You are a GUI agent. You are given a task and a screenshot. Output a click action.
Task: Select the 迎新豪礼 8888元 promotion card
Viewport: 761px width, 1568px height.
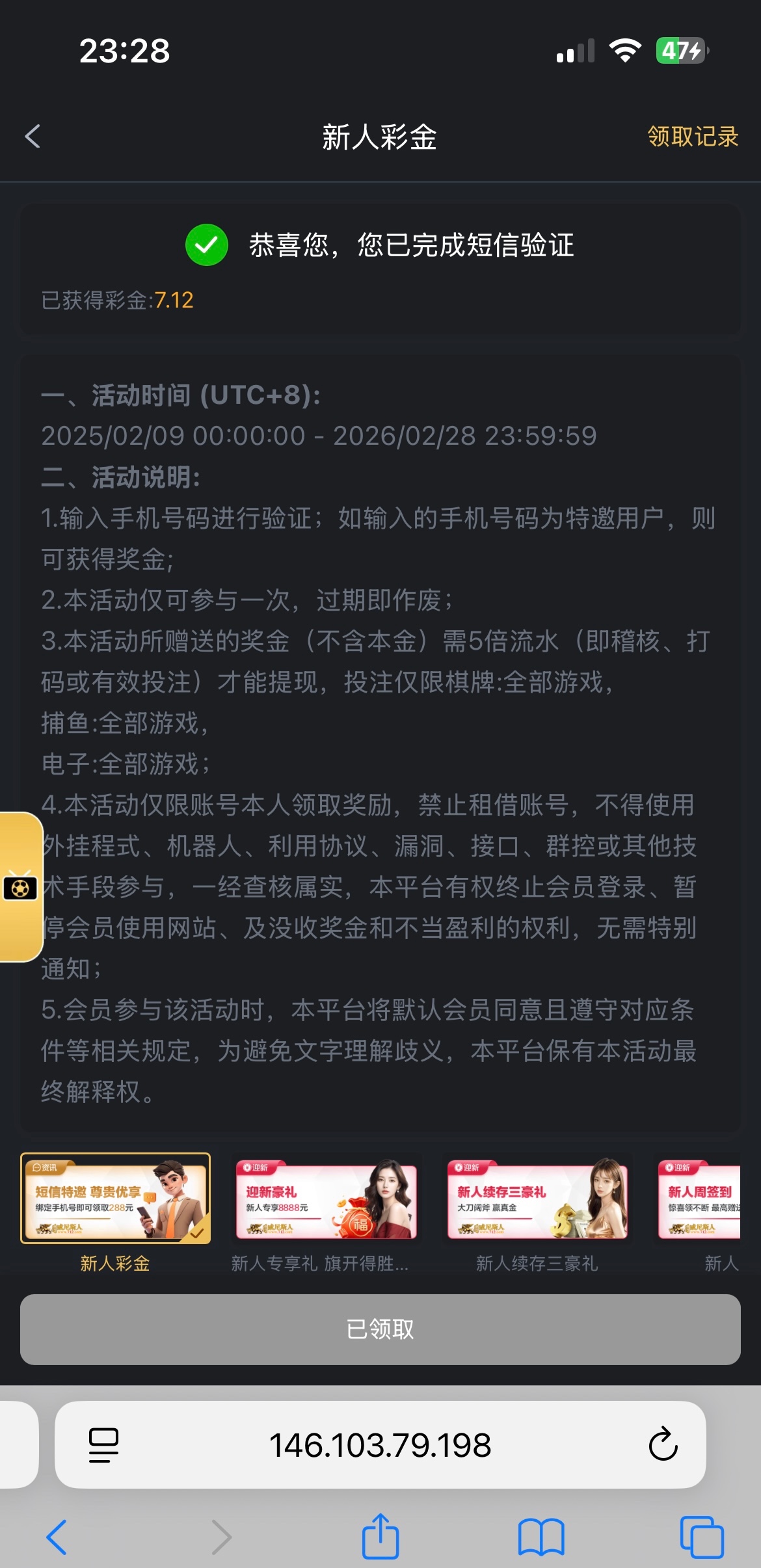pyautogui.click(x=327, y=1199)
